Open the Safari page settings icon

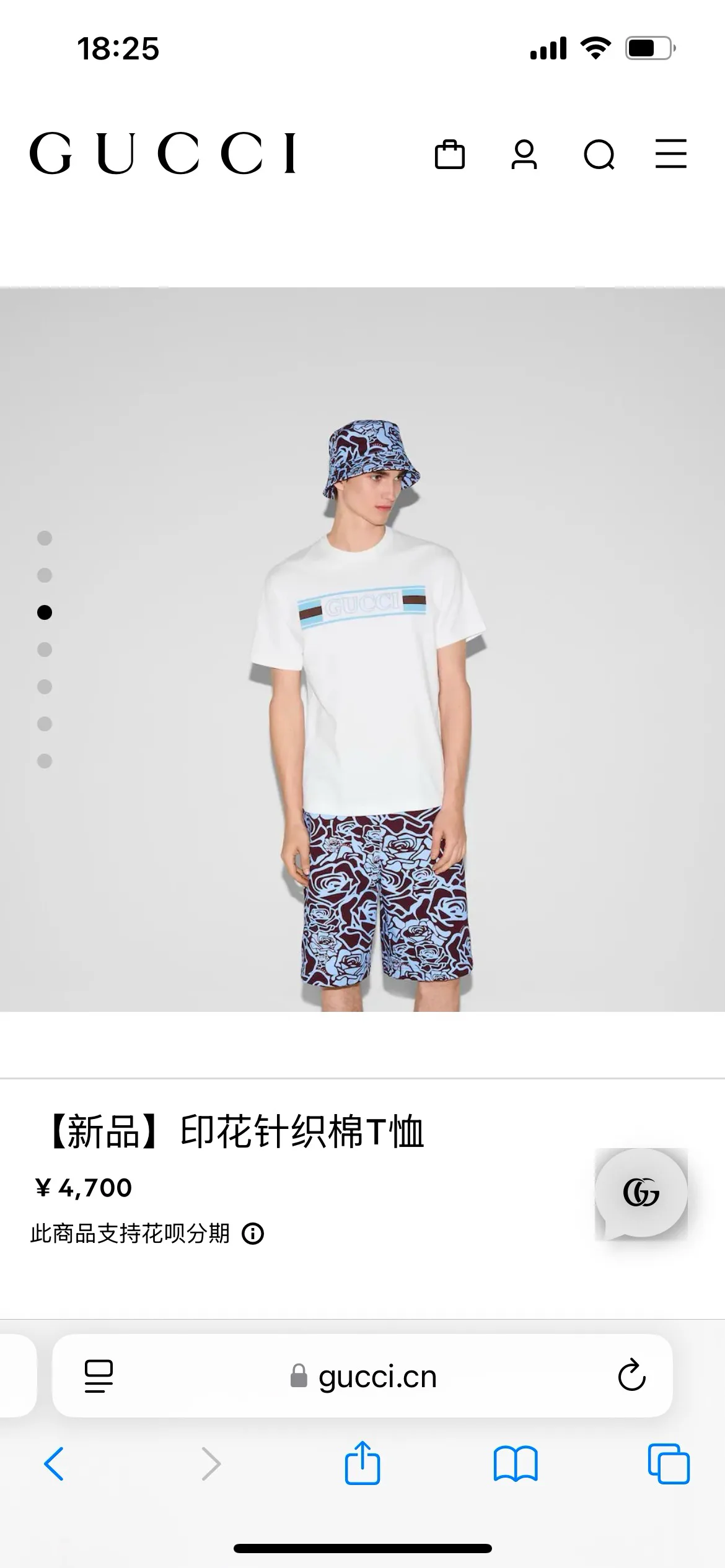point(99,1376)
